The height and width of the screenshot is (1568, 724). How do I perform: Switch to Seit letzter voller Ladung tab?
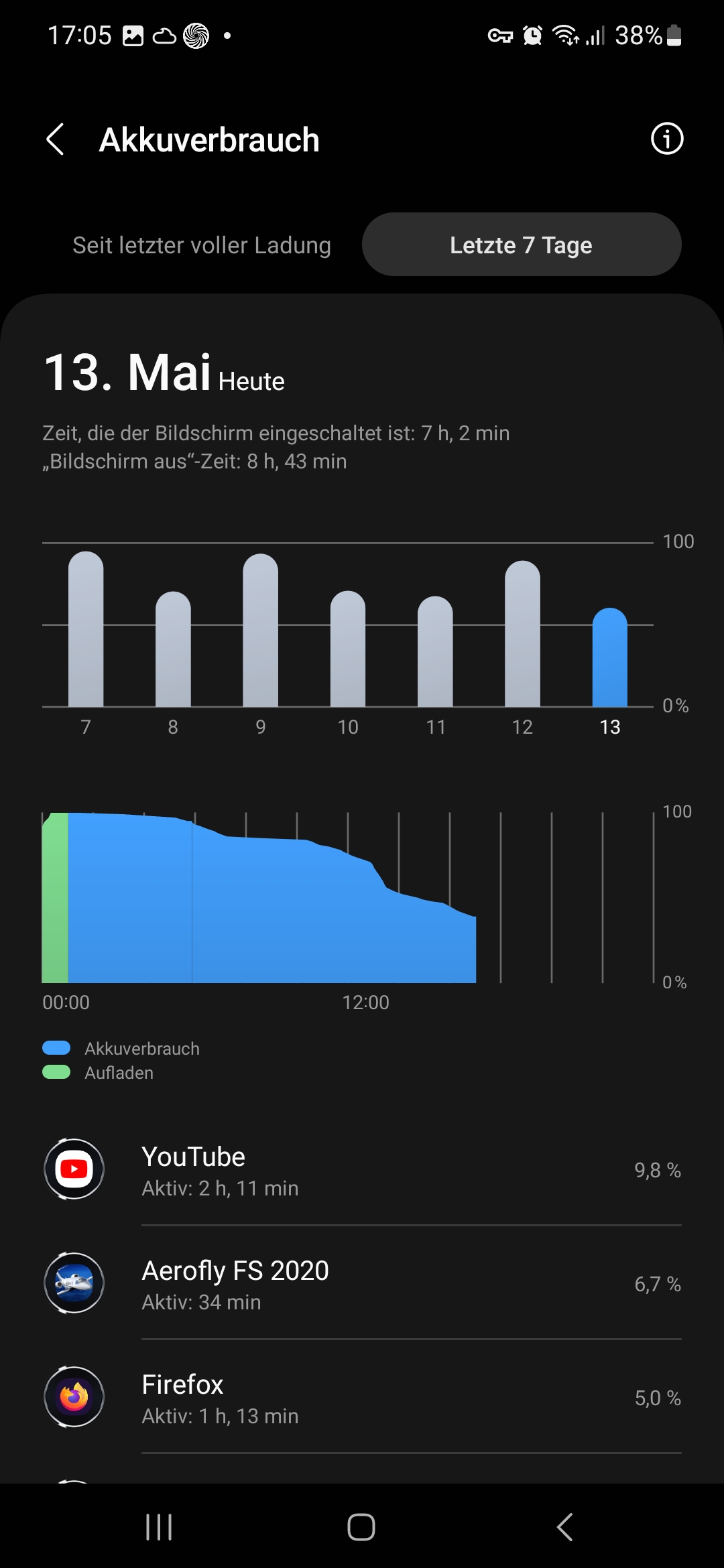pyautogui.click(x=201, y=245)
